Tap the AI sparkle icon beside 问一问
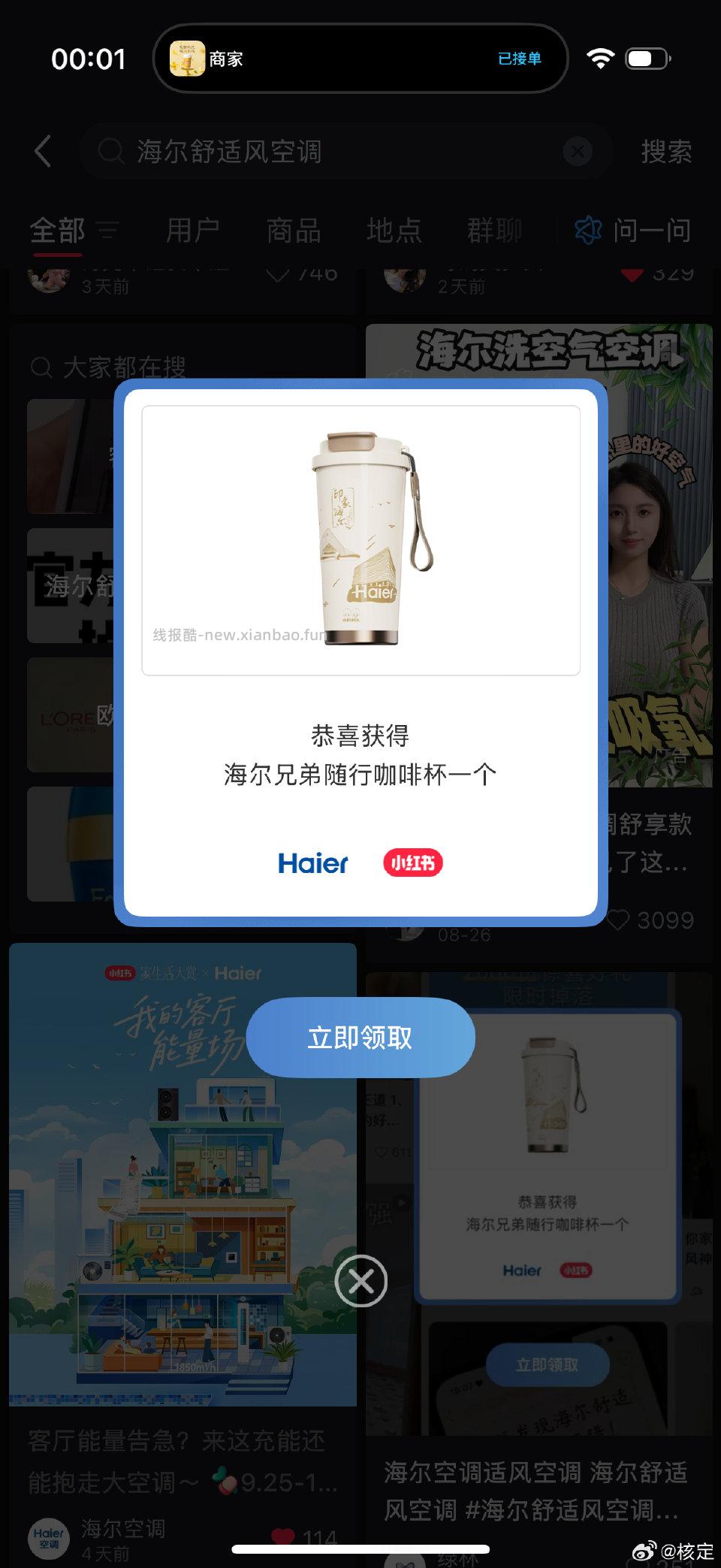Viewport: 721px width, 1568px height. point(587,231)
